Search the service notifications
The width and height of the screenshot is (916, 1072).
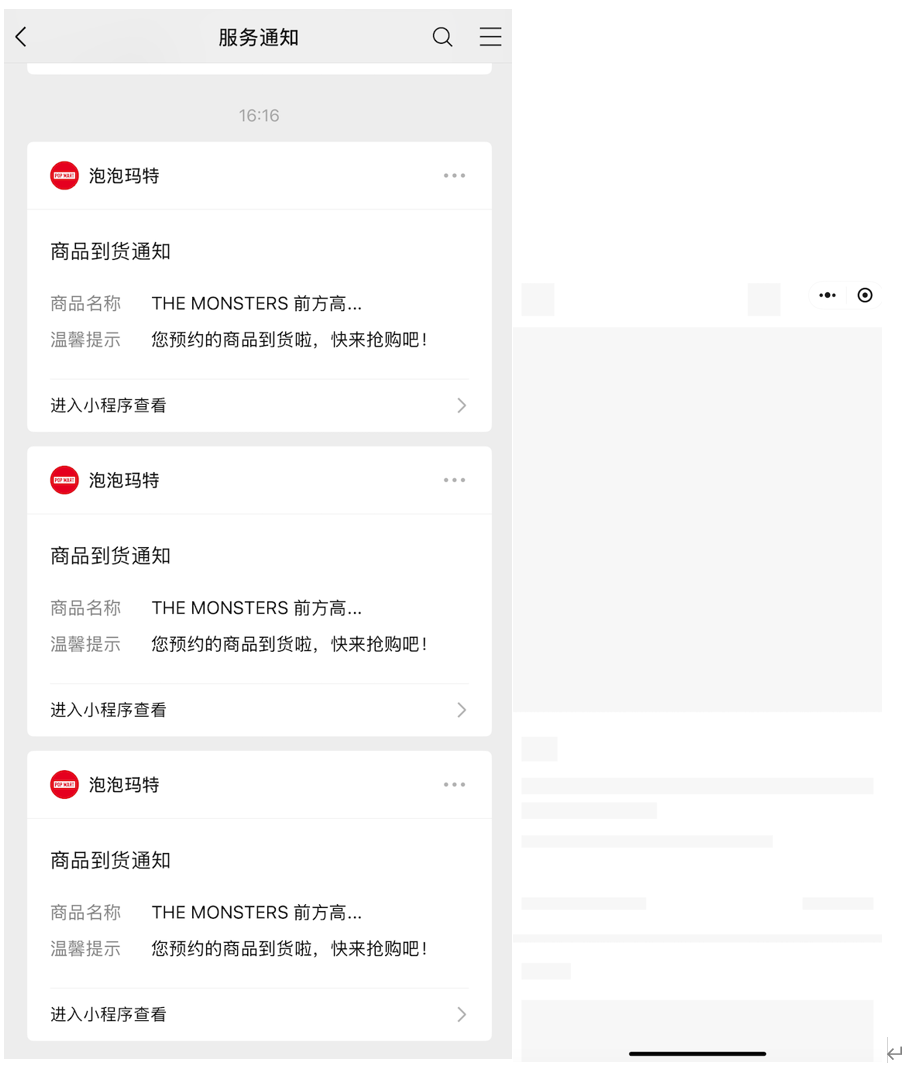442,38
